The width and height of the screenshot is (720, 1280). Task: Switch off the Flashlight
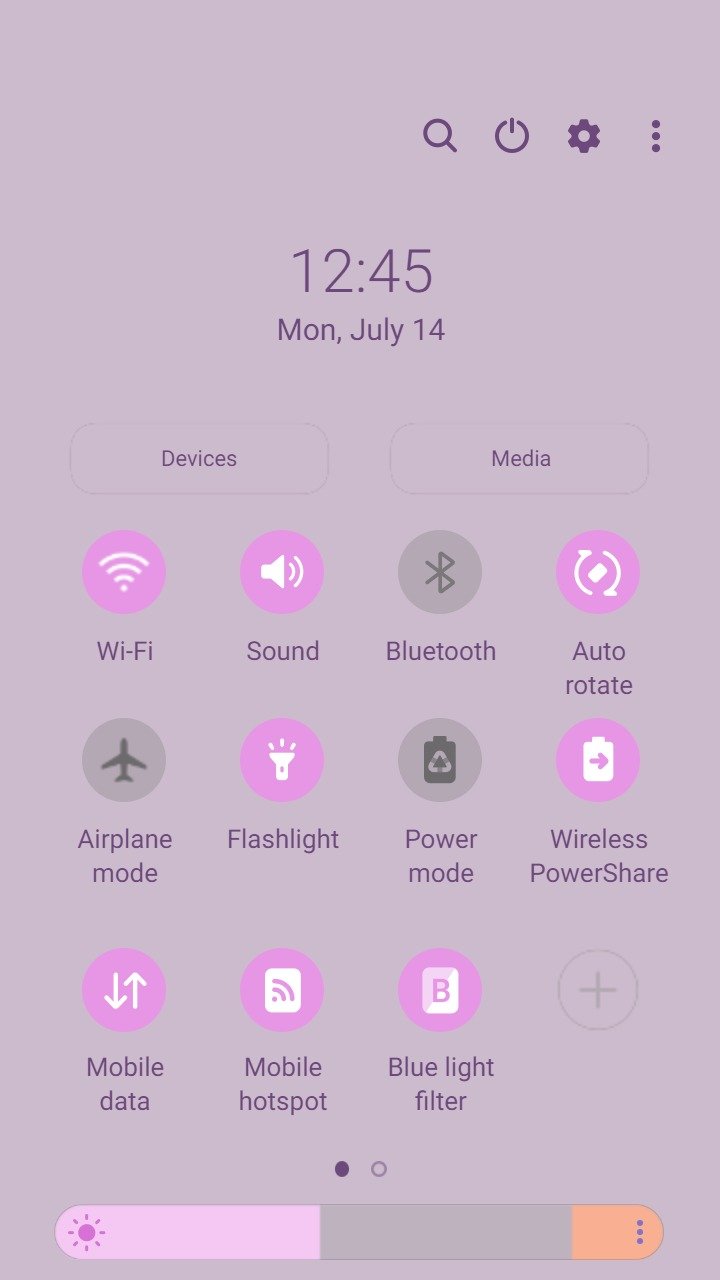pyautogui.click(x=282, y=760)
